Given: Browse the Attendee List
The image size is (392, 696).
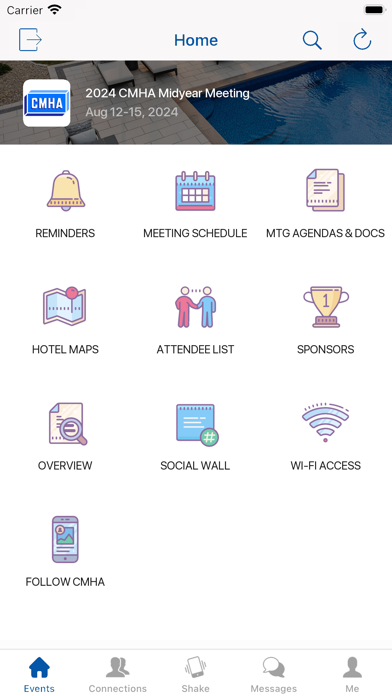Looking at the screenshot, I should [195, 320].
